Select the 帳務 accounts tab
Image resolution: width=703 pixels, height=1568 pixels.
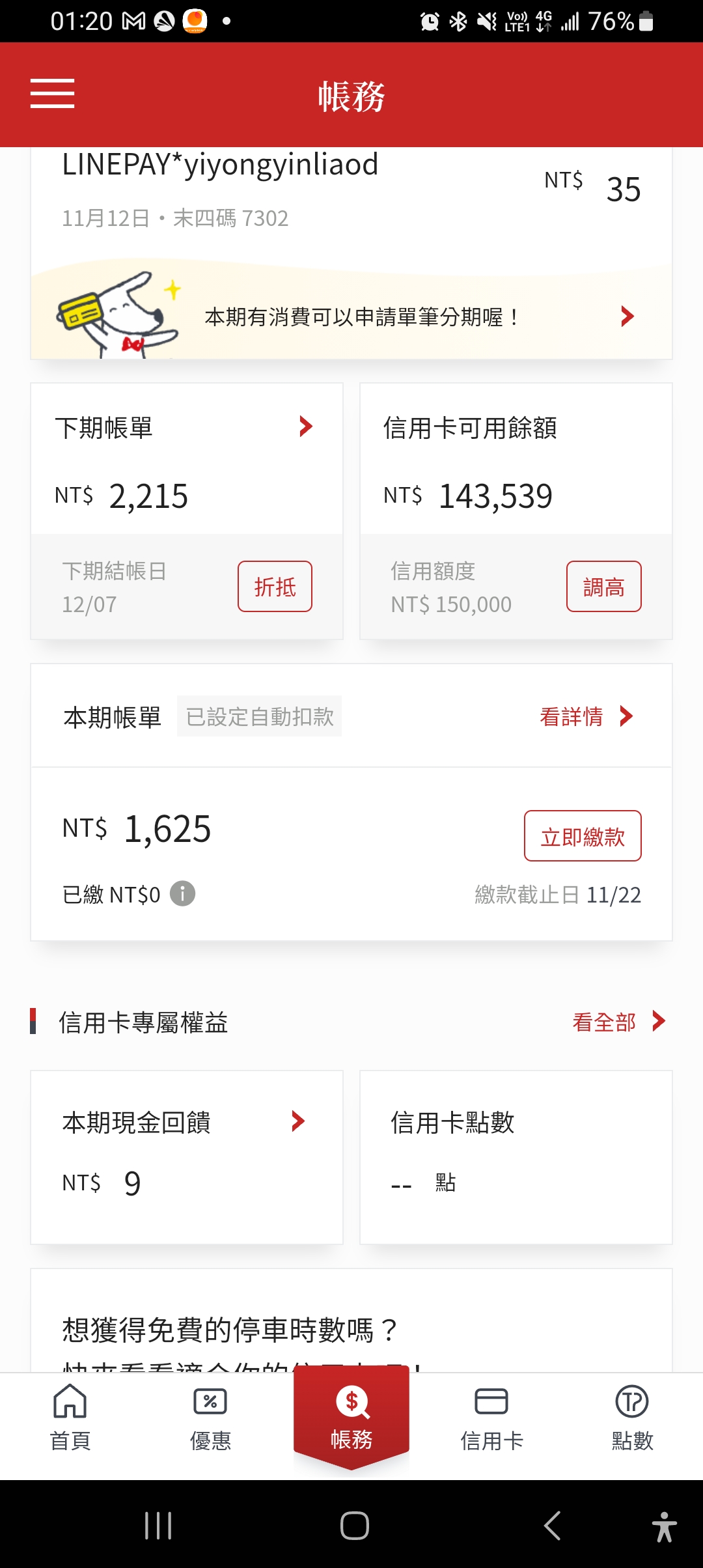tap(351, 1418)
